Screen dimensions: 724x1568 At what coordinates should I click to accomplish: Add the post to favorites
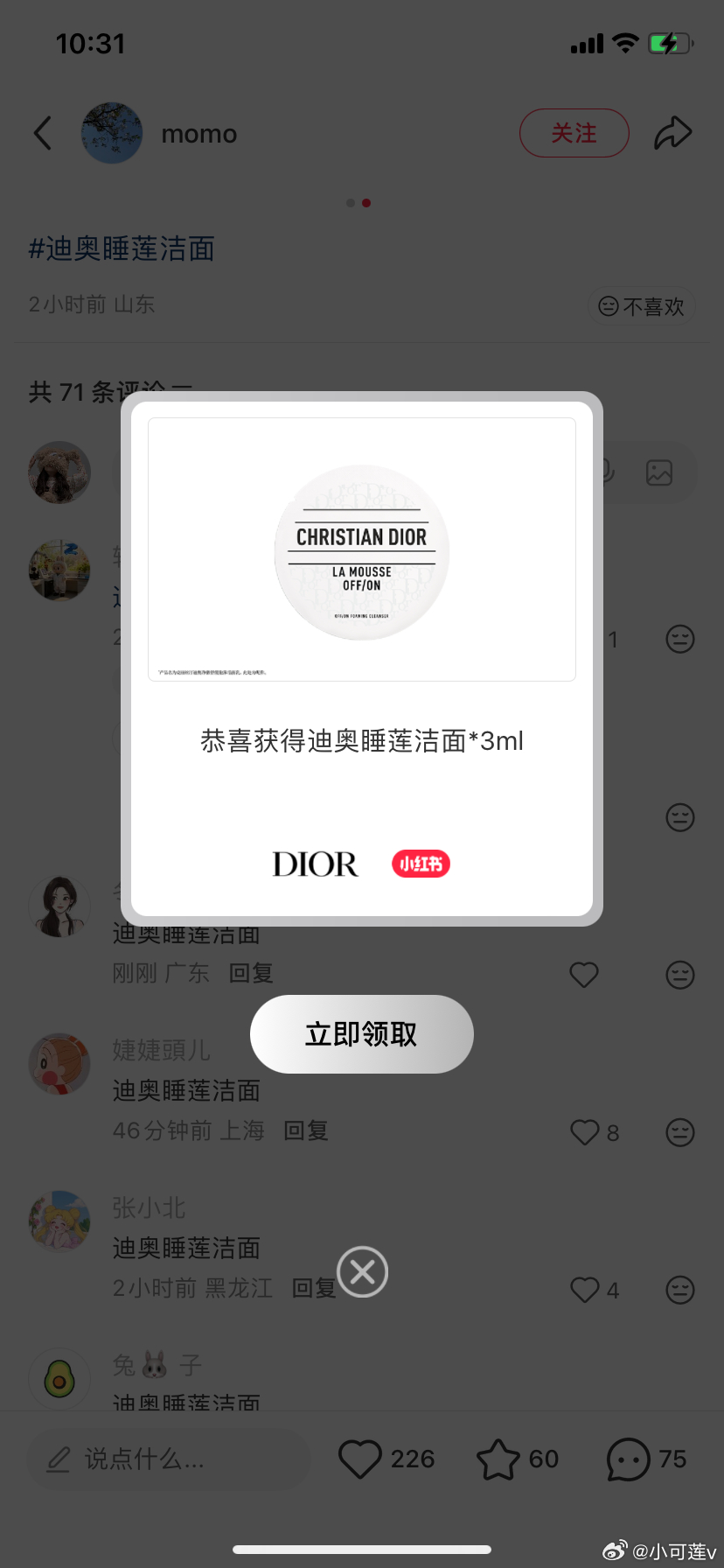coord(498,1459)
